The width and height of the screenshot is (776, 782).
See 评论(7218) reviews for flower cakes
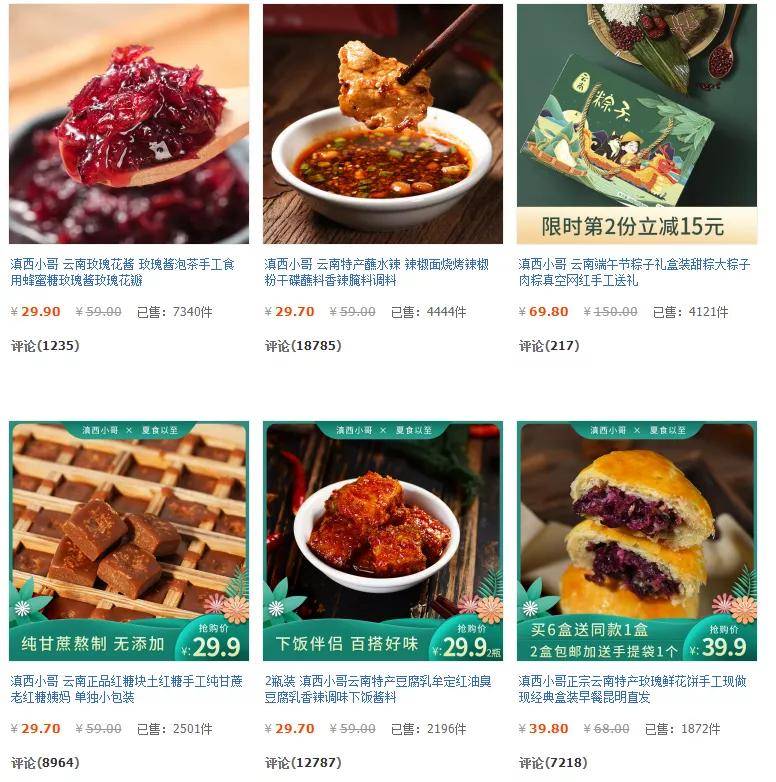(553, 763)
